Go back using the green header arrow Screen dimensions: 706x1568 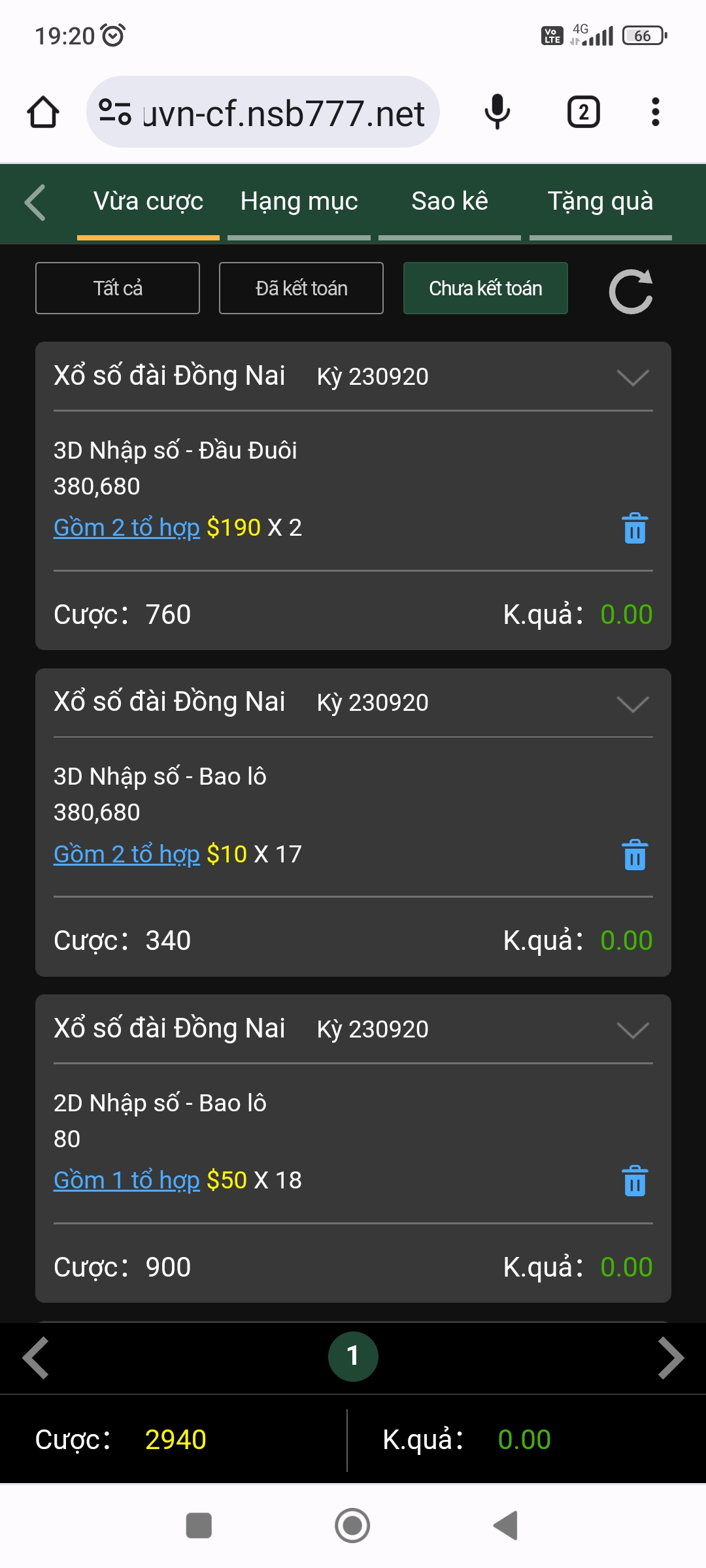[35, 203]
